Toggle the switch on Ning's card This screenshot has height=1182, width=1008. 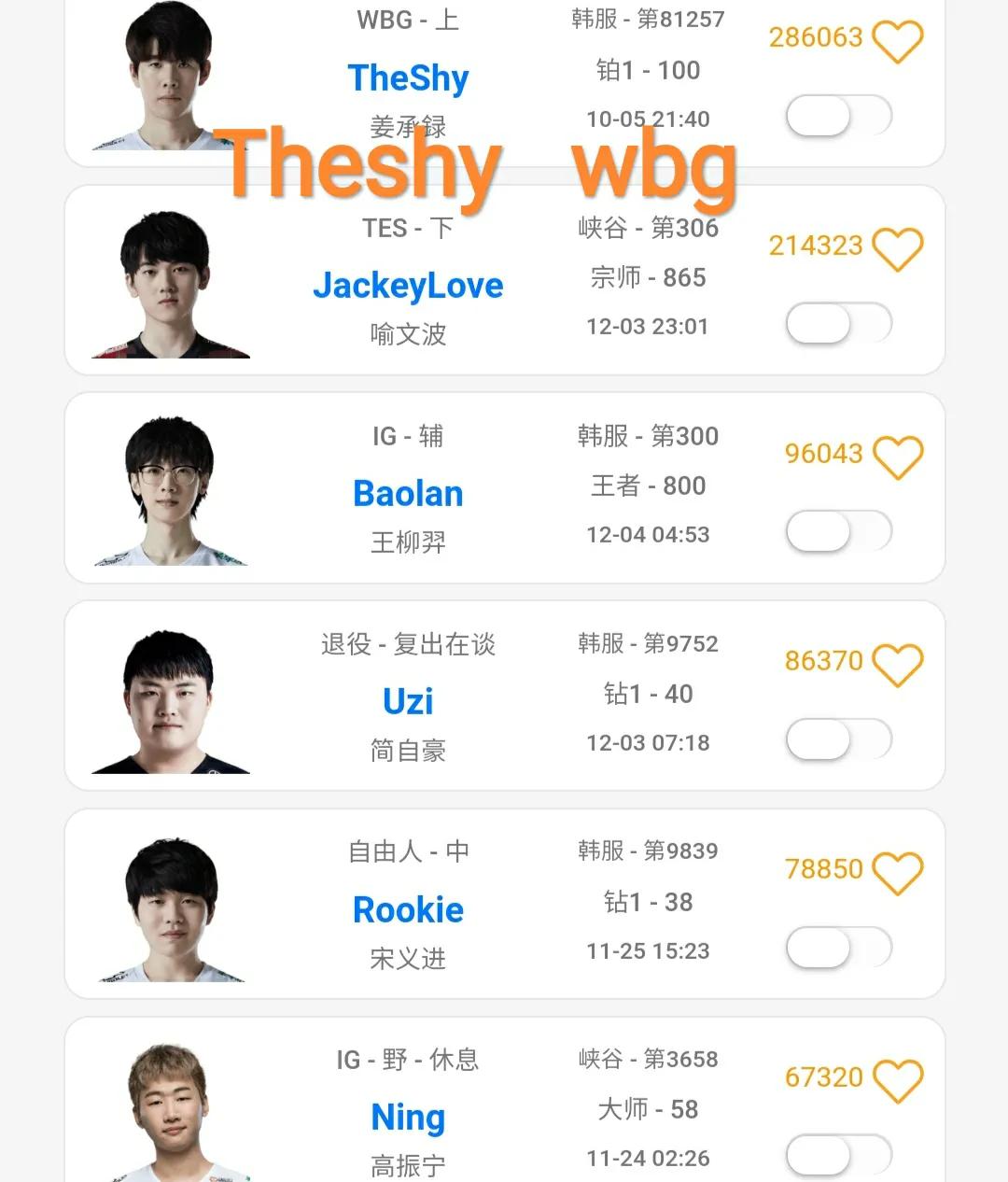click(838, 1156)
